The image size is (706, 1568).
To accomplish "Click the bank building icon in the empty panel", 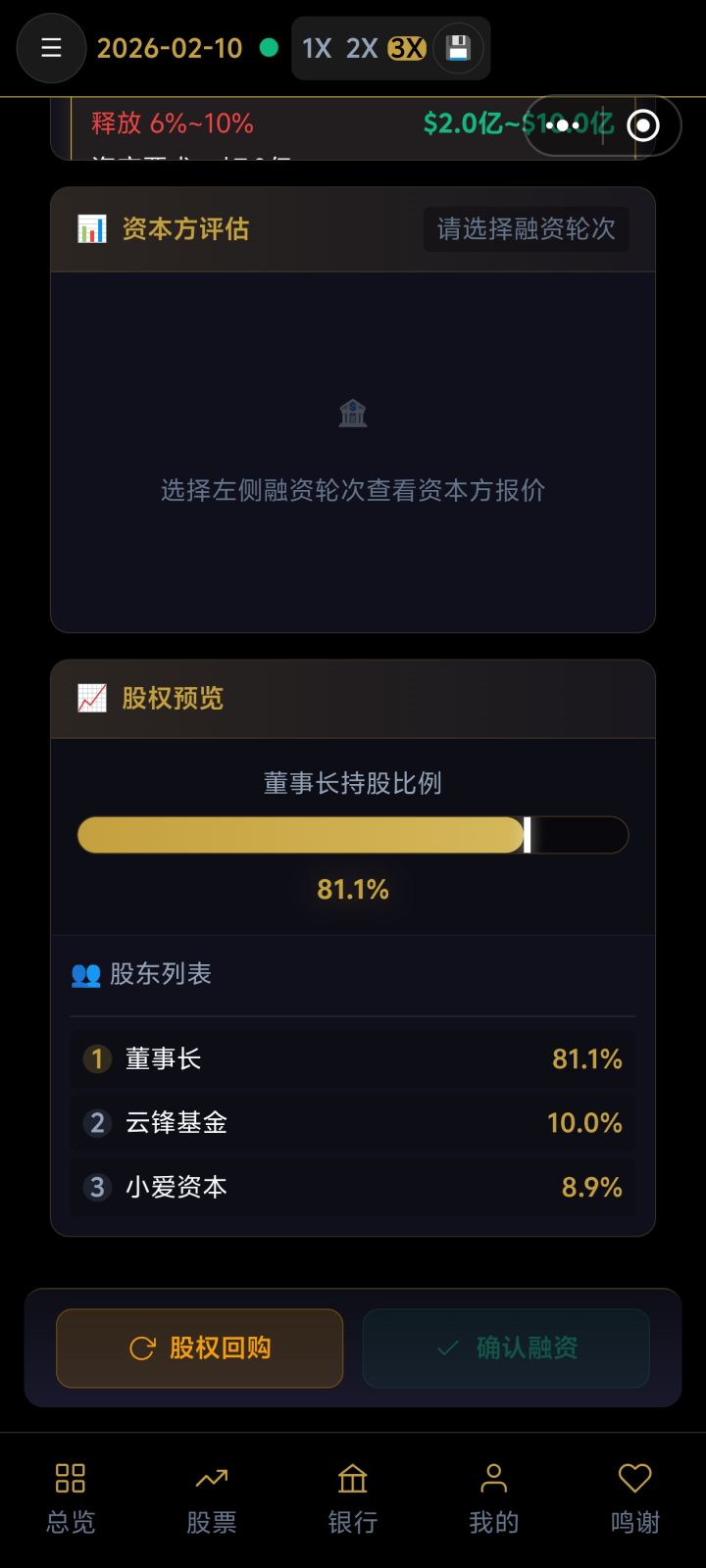I will point(352,412).
